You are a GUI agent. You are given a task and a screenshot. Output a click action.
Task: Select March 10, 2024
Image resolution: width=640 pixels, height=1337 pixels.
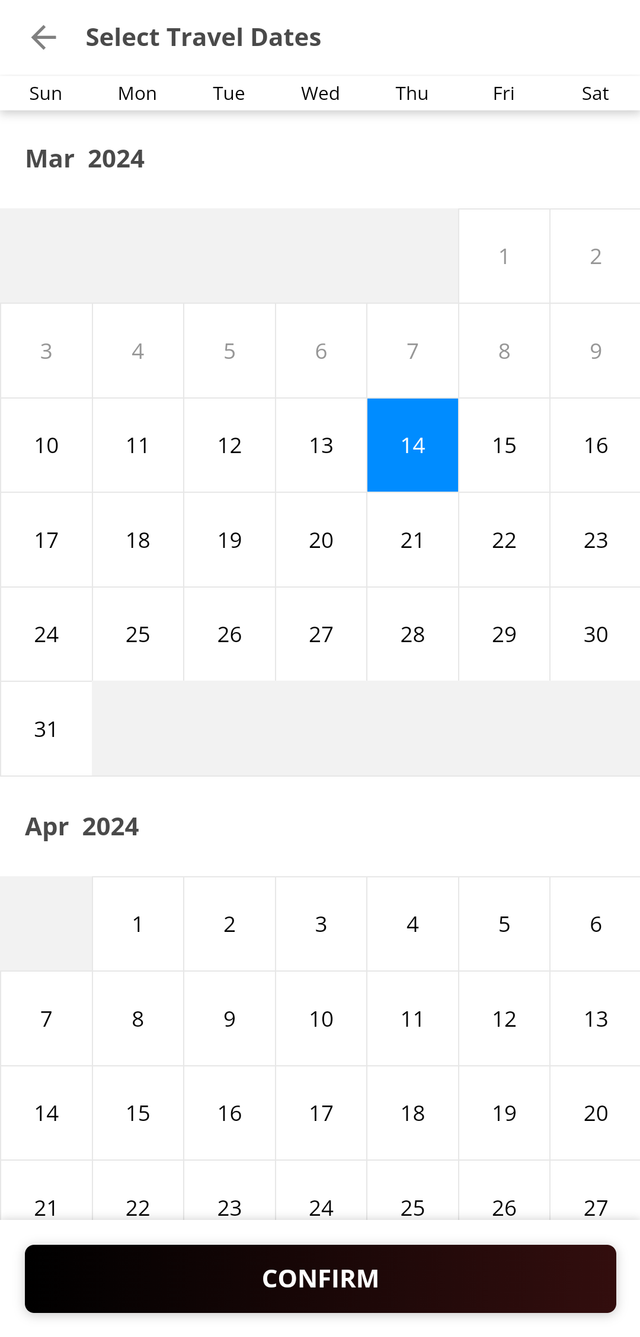(46, 446)
